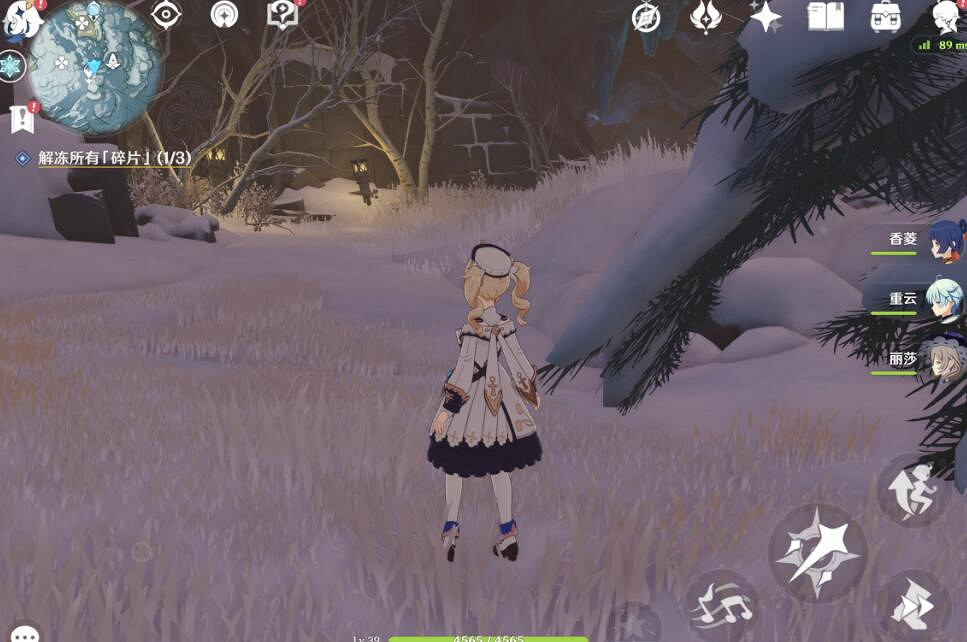This screenshot has height=642, width=967.
Task: Open the chat bubble icon
Action: coord(24,634)
